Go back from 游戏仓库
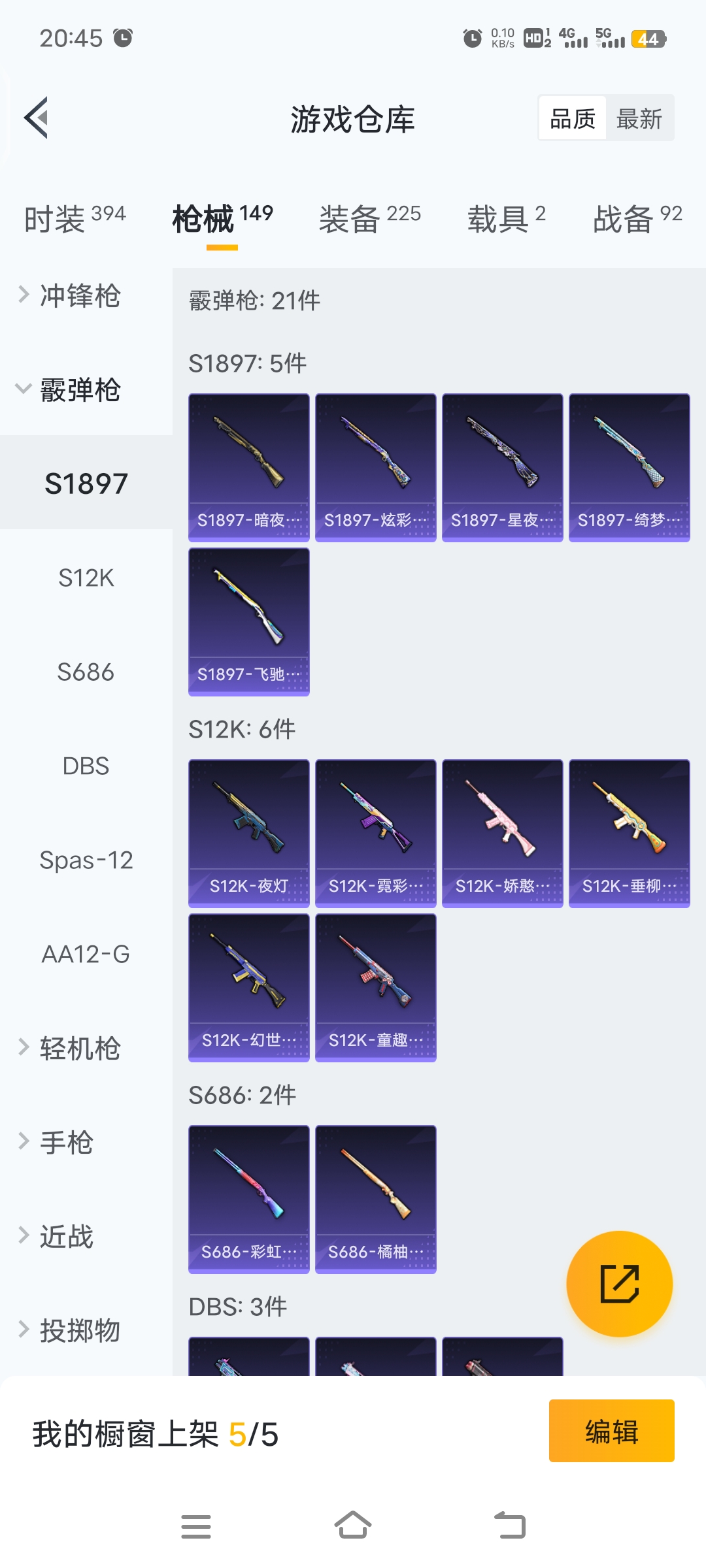Viewport: 706px width, 1568px height. (37, 118)
